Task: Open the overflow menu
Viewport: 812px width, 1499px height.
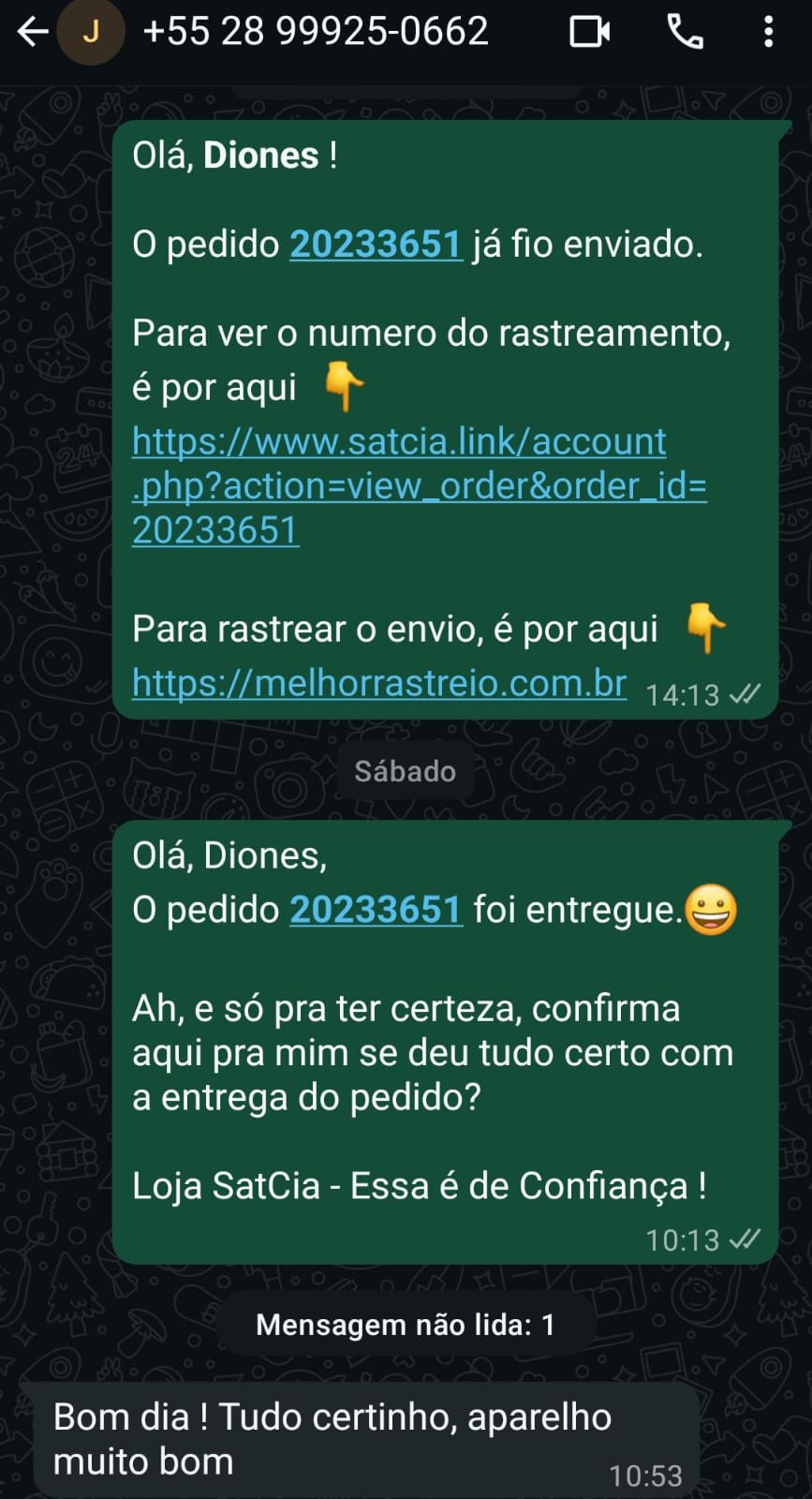Action: pos(768,33)
